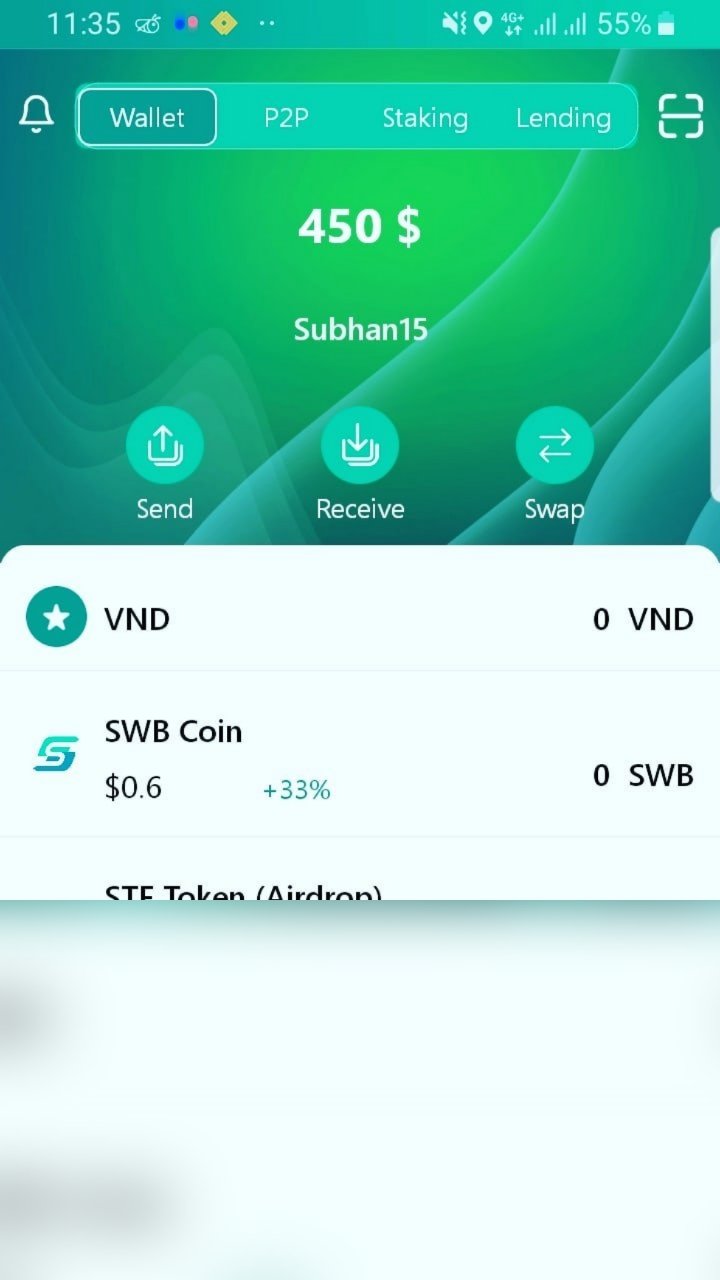The width and height of the screenshot is (720, 1280).
Task: Open the VND balance row
Action: (x=359, y=618)
